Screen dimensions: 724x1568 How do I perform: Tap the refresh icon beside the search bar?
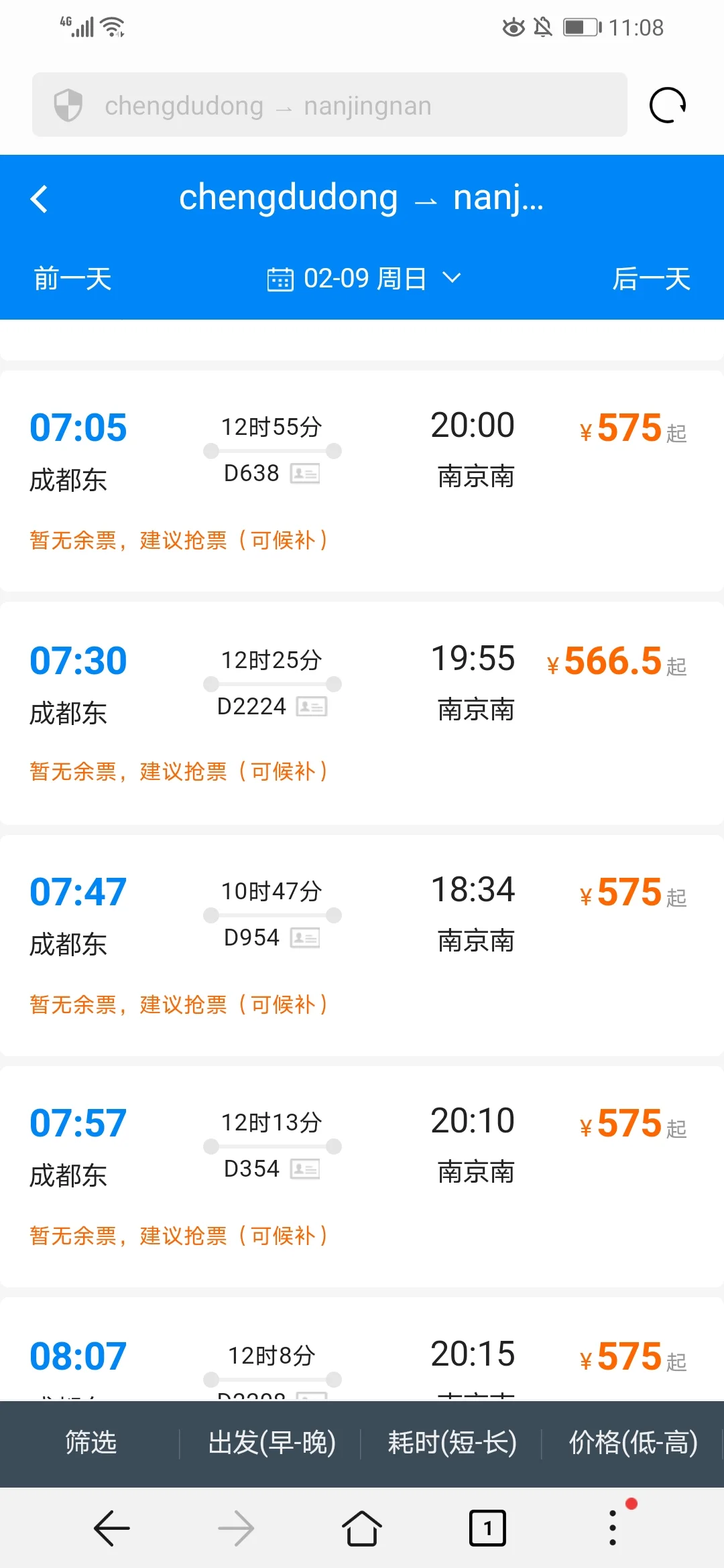click(x=666, y=105)
